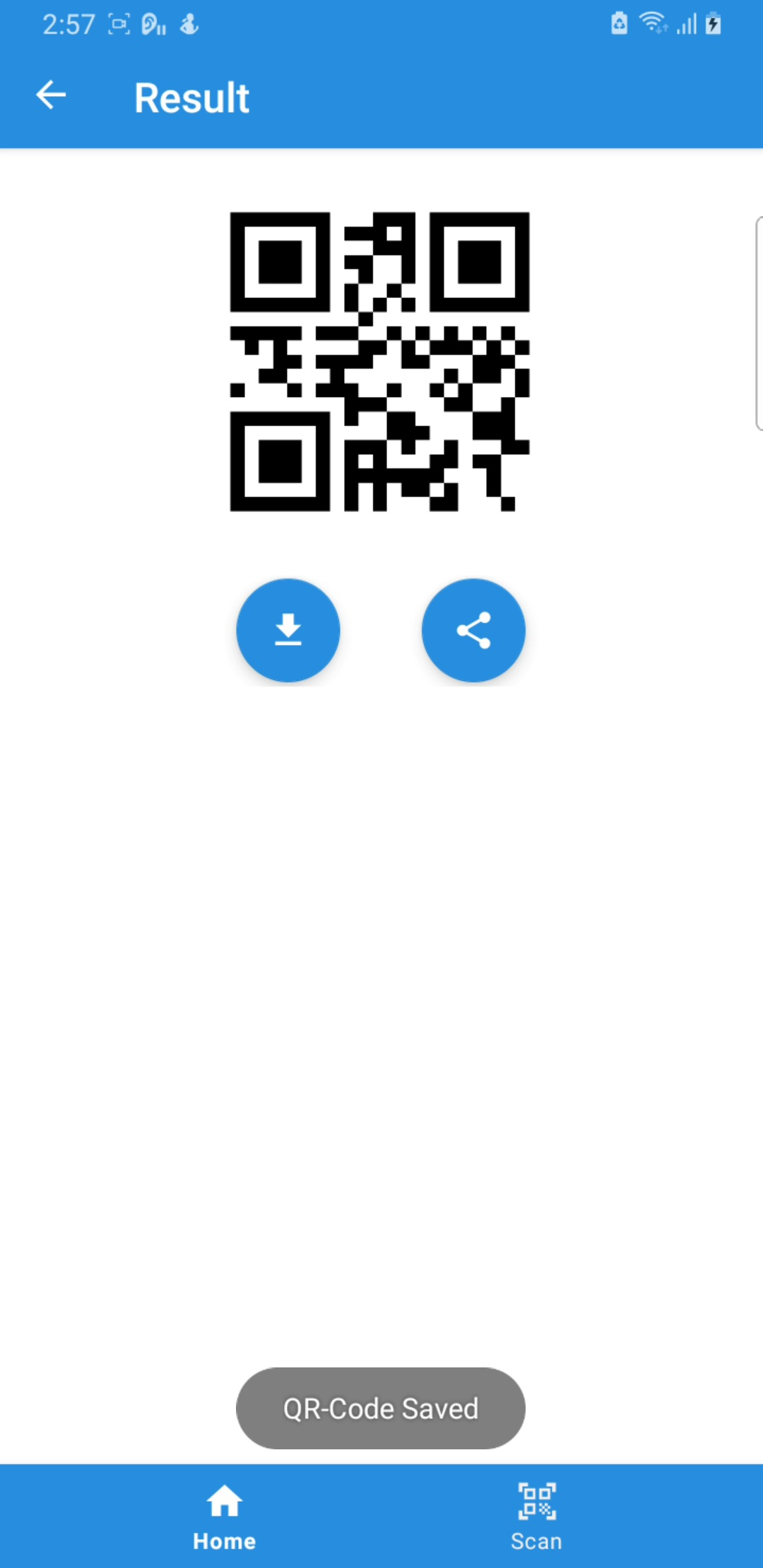Tap the download icon to save the QR code
The image size is (763, 1568).
pos(288,630)
